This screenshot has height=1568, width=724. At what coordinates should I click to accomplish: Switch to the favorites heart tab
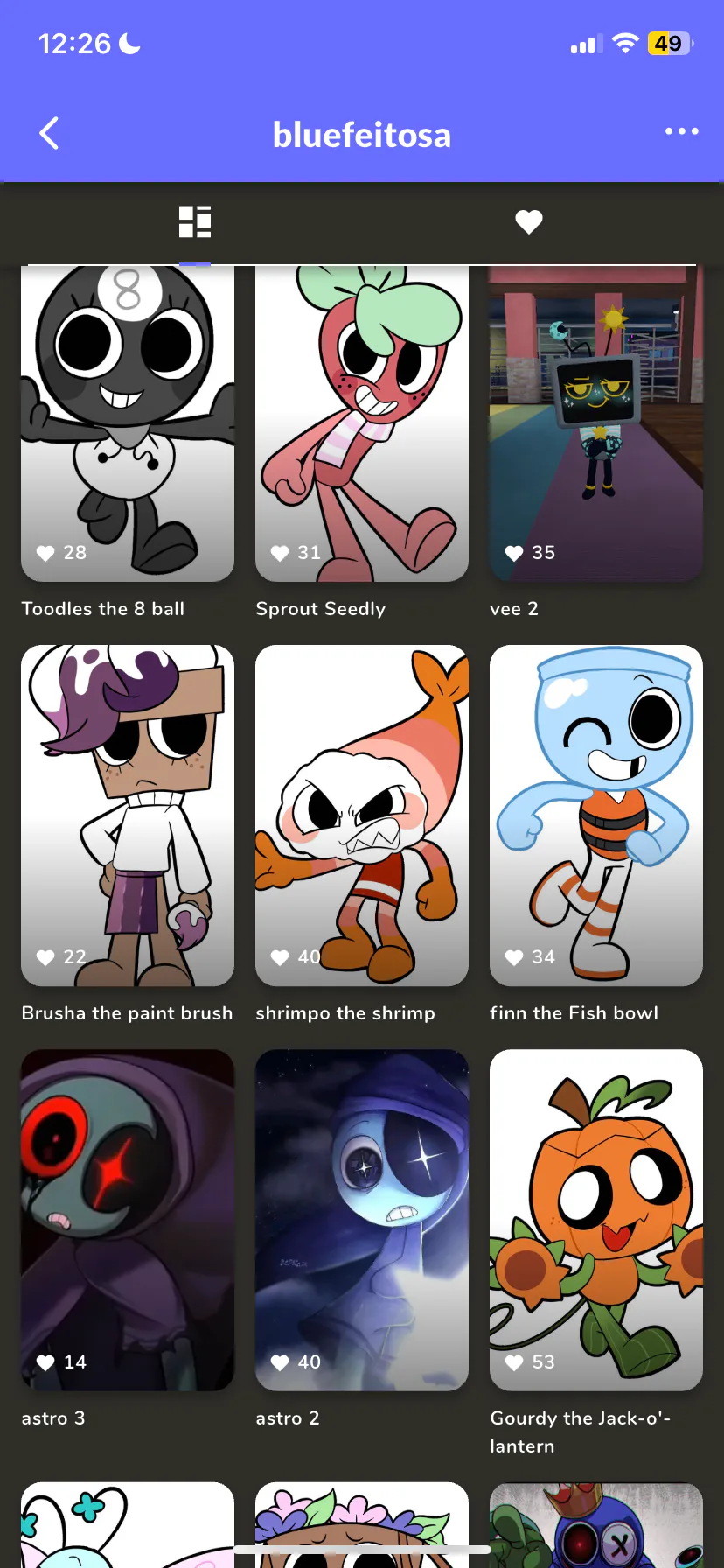528,222
